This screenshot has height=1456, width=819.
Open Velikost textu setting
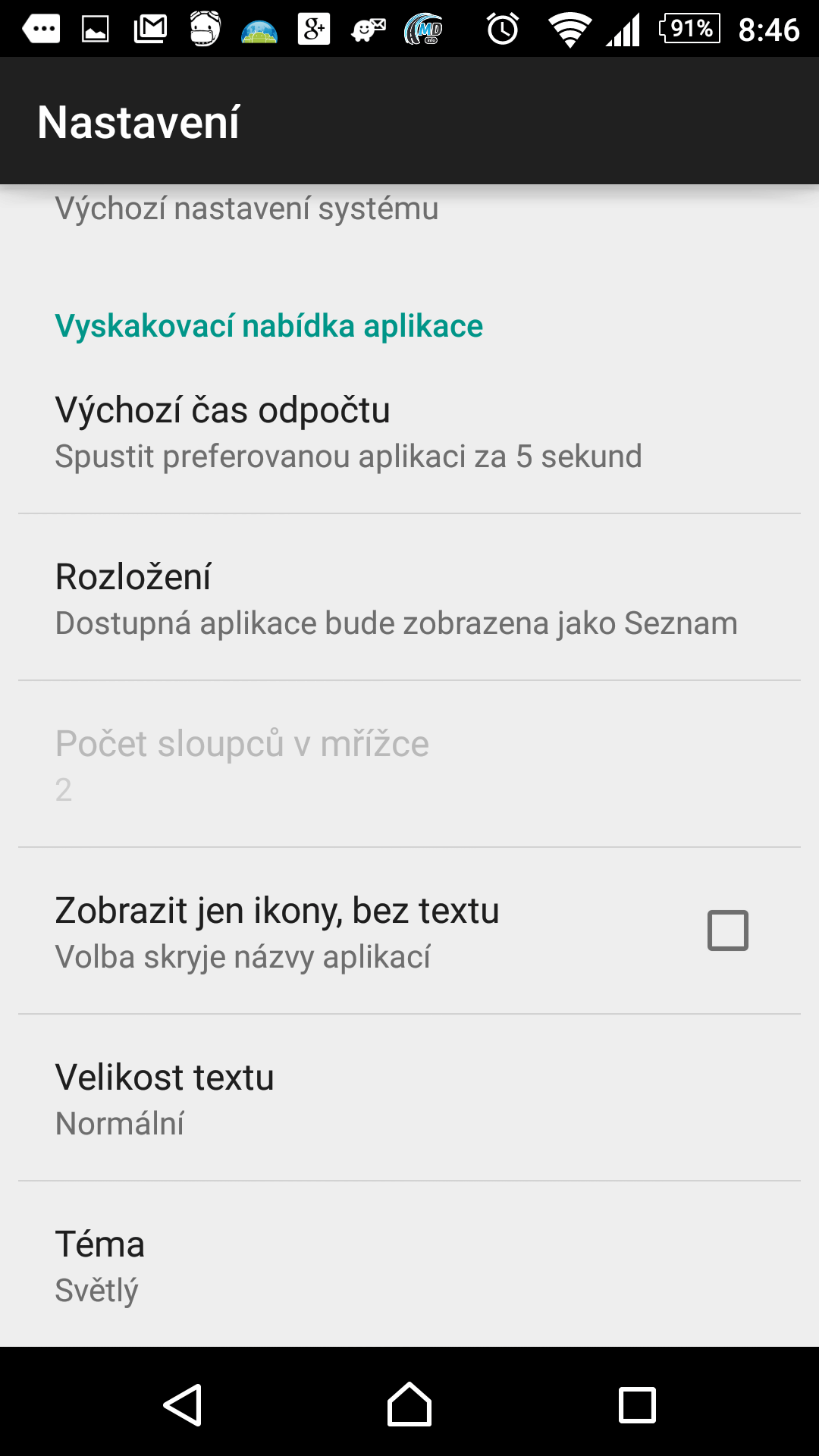pos(409,1099)
